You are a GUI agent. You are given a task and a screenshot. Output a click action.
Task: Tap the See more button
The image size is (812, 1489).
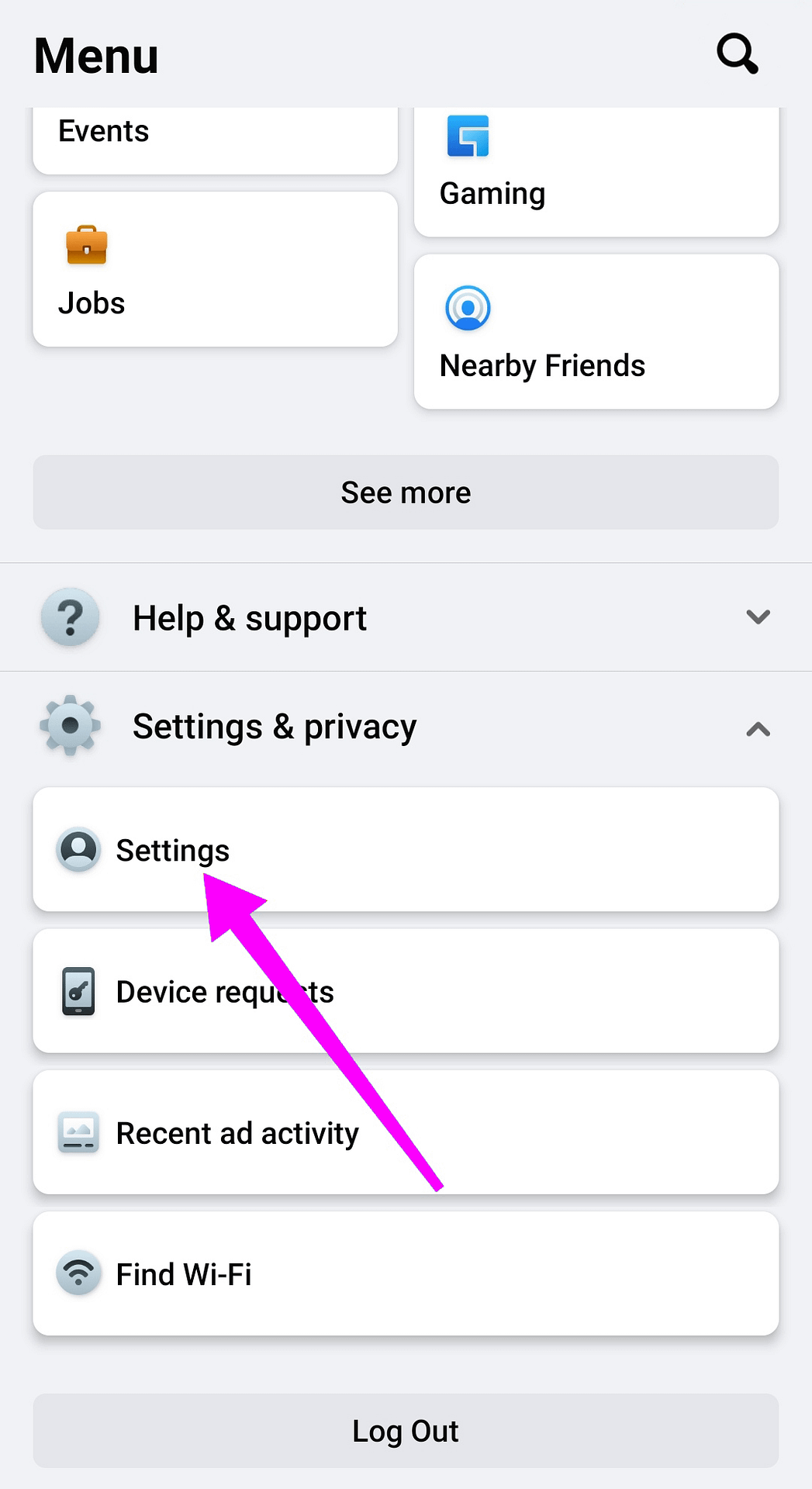coord(406,492)
